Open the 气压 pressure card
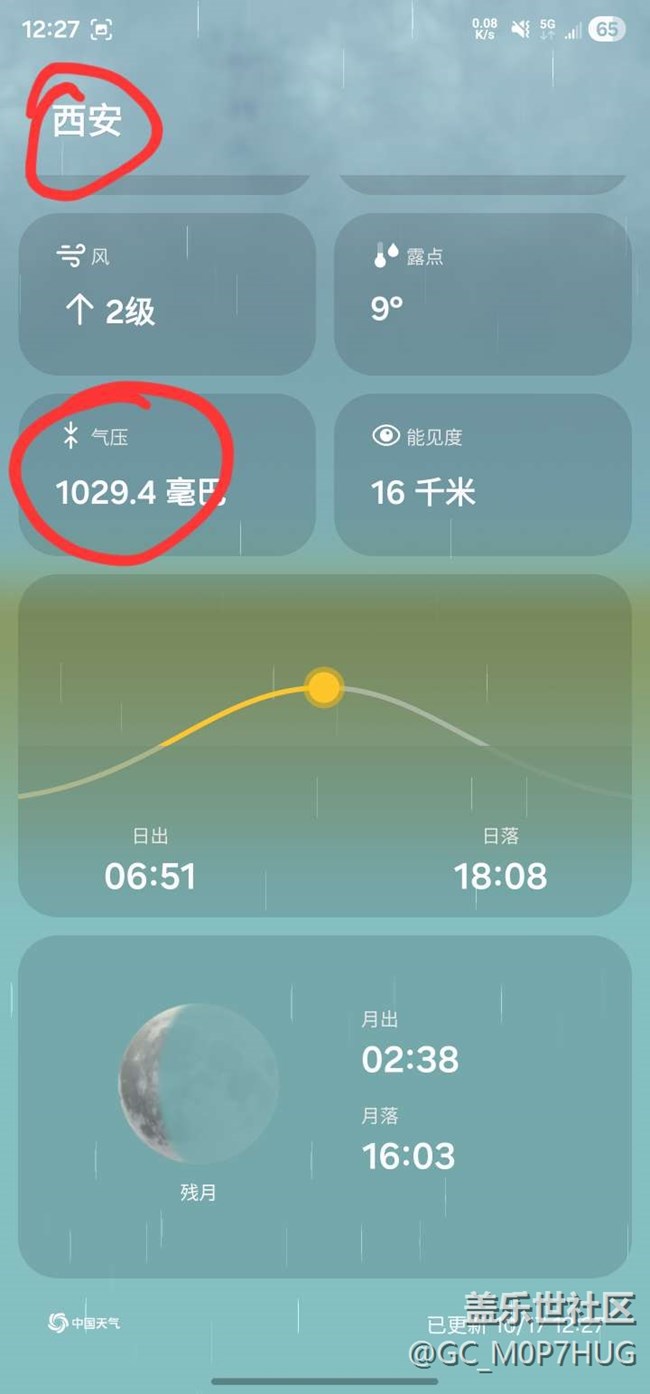The height and width of the screenshot is (1394, 650). pyautogui.click(x=167, y=474)
